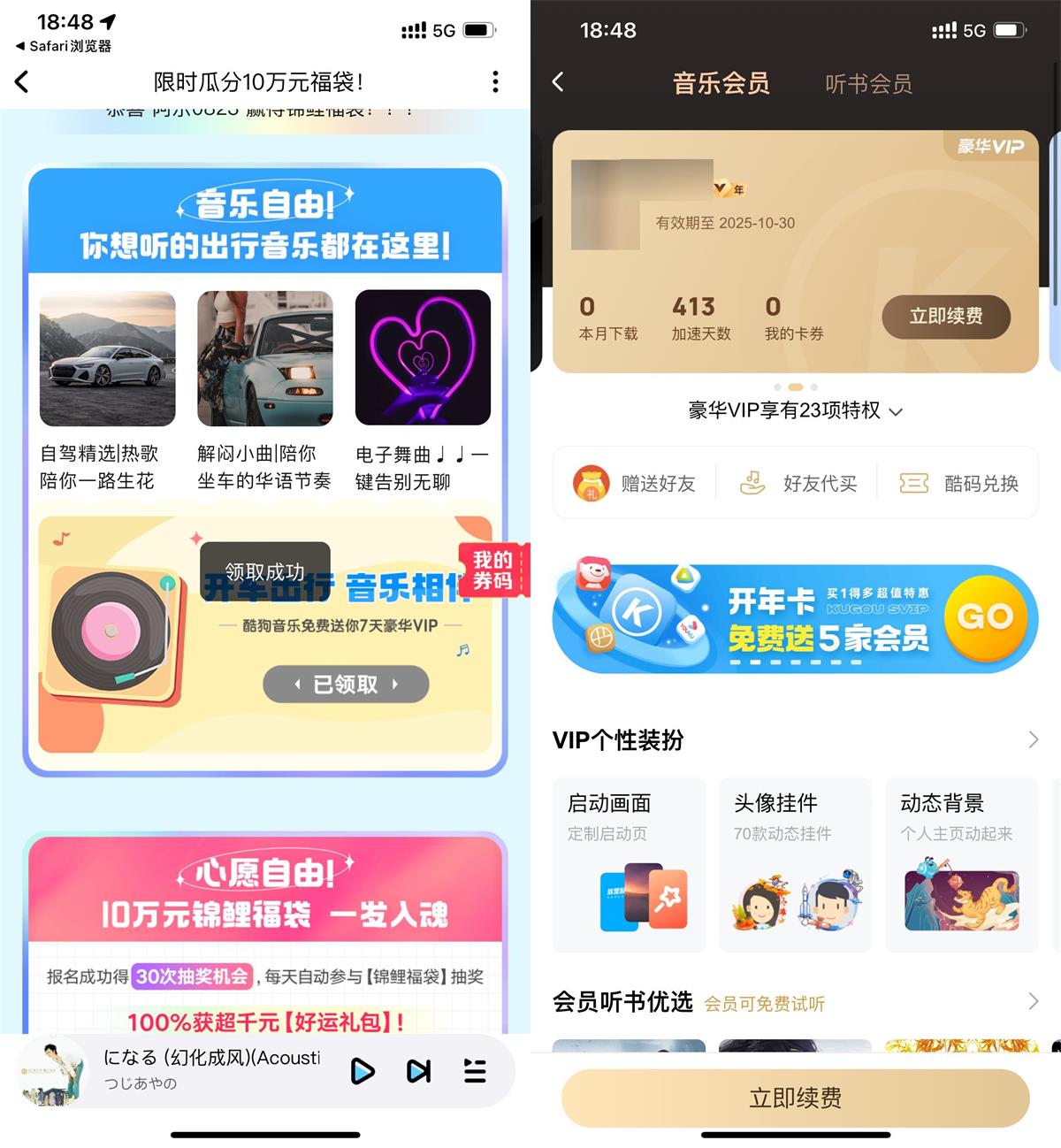1061x1148 pixels.
Task: Play the current song になる(幻化成风)
Action: tap(362, 1071)
